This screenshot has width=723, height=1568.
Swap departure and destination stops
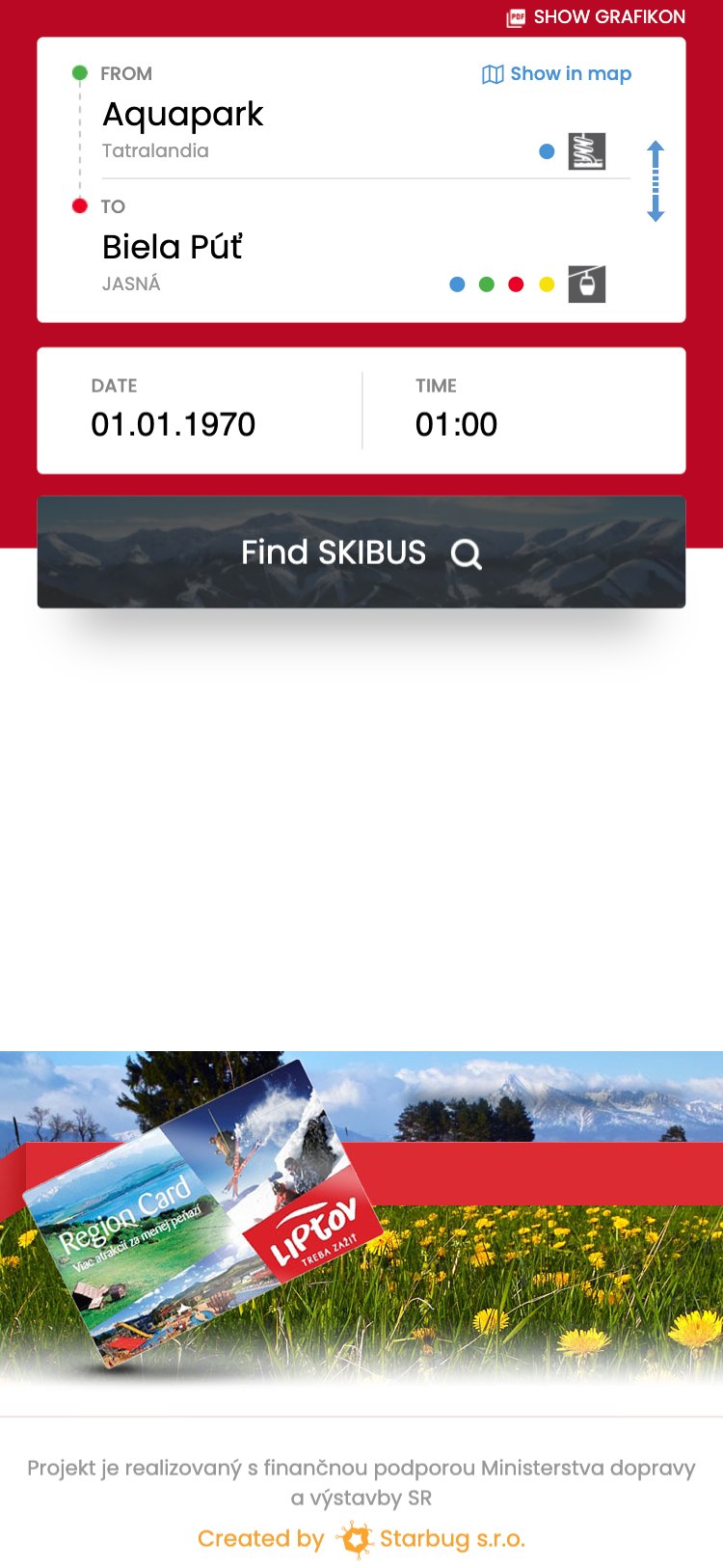(x=656, y=181)
